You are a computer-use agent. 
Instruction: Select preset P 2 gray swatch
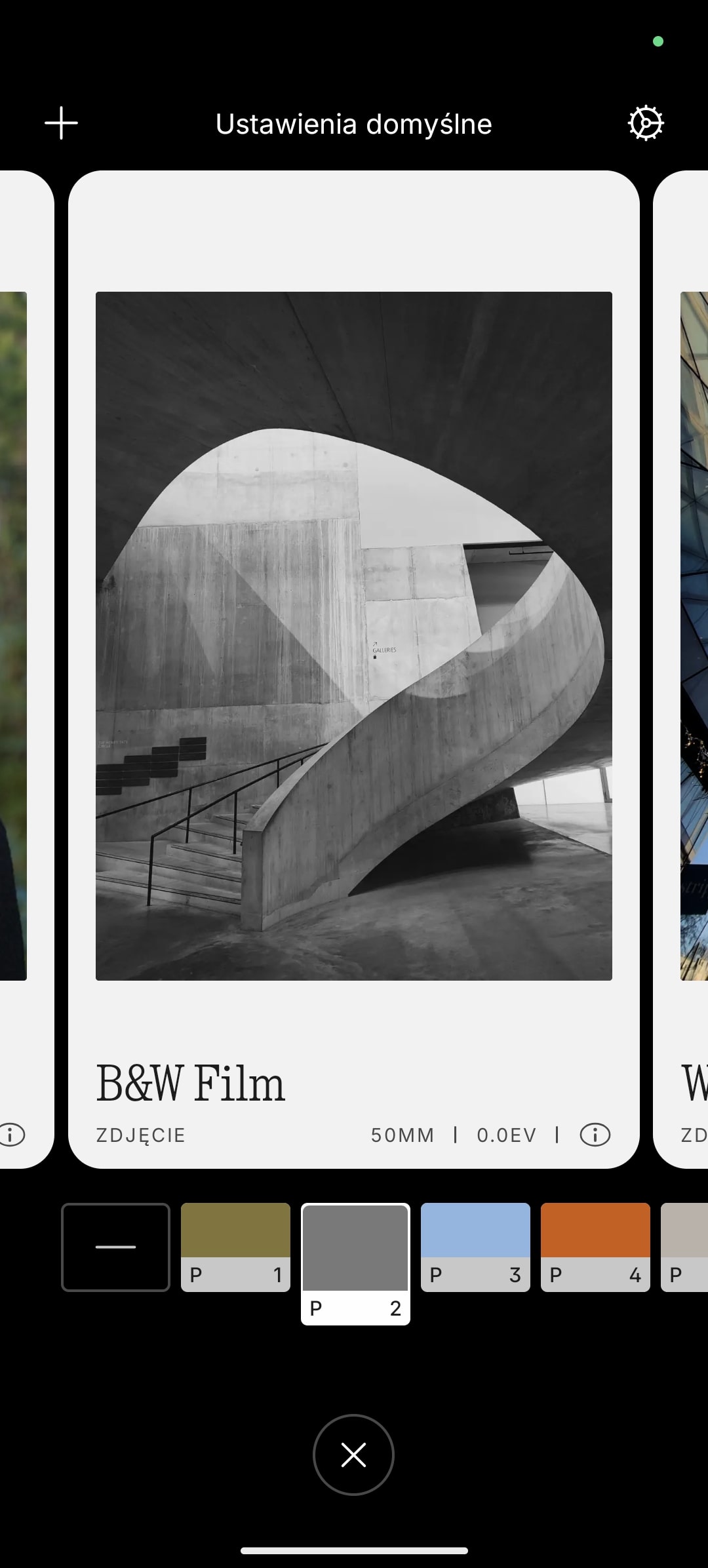click(355, 1264)
